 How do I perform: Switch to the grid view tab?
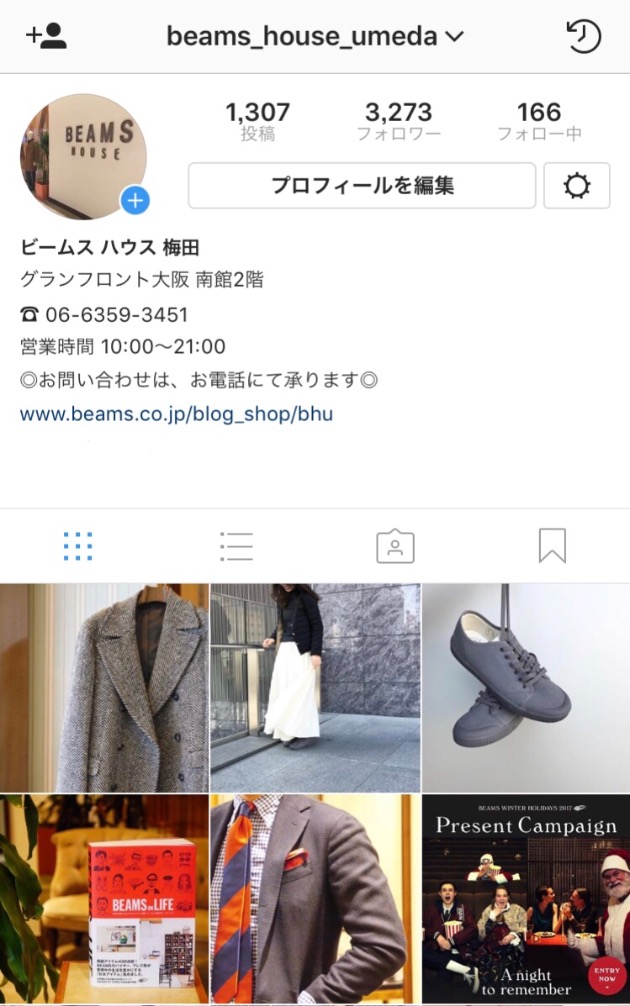coord(78,546)
